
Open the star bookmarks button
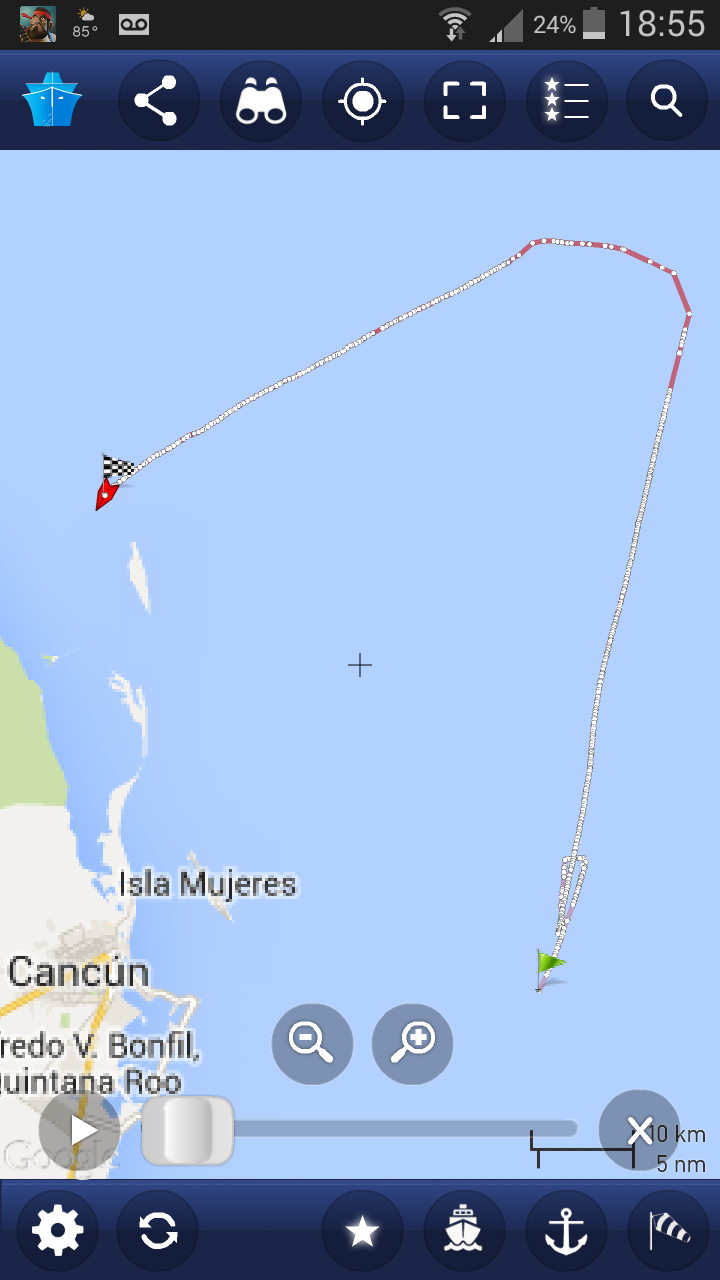pos(362,1231)
